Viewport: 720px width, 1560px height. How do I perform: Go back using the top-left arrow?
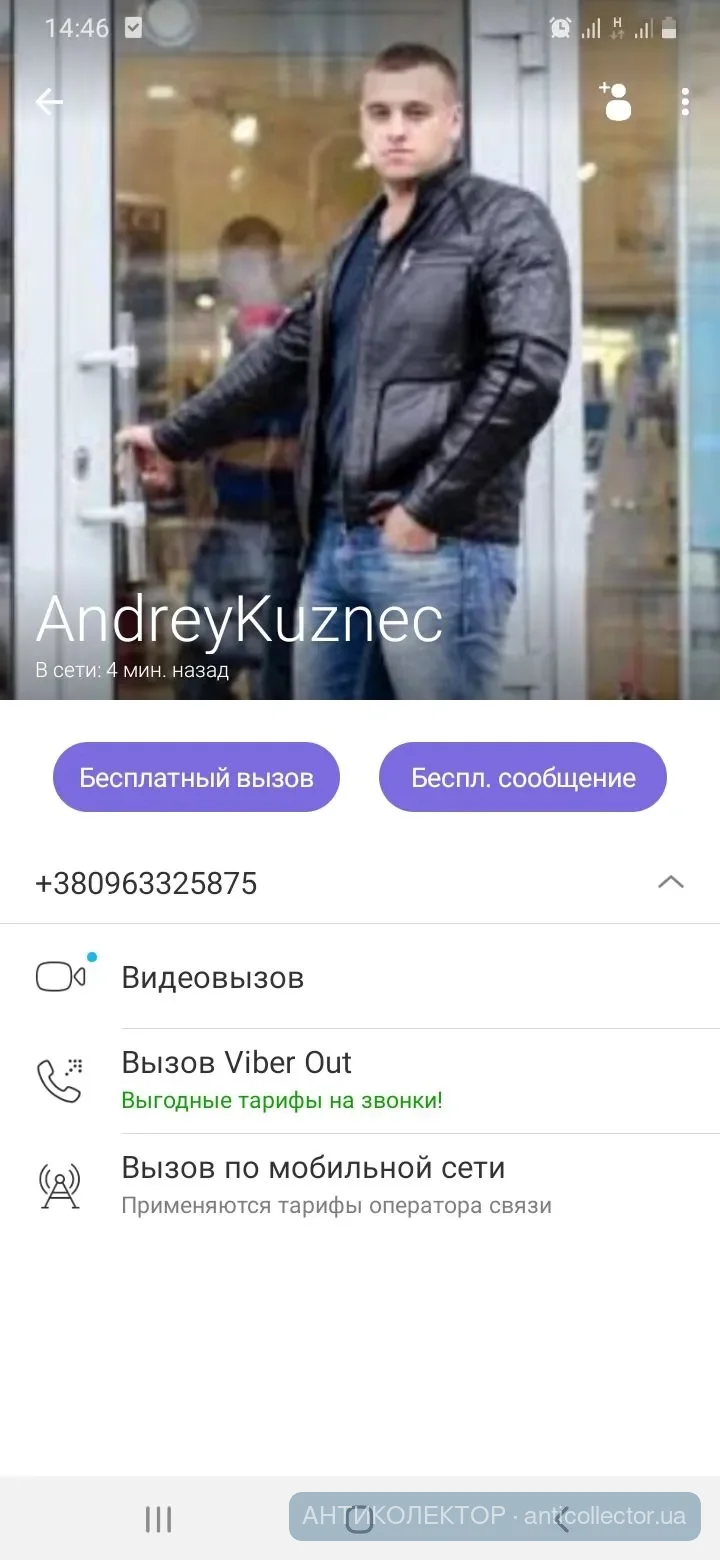(49, 102)
